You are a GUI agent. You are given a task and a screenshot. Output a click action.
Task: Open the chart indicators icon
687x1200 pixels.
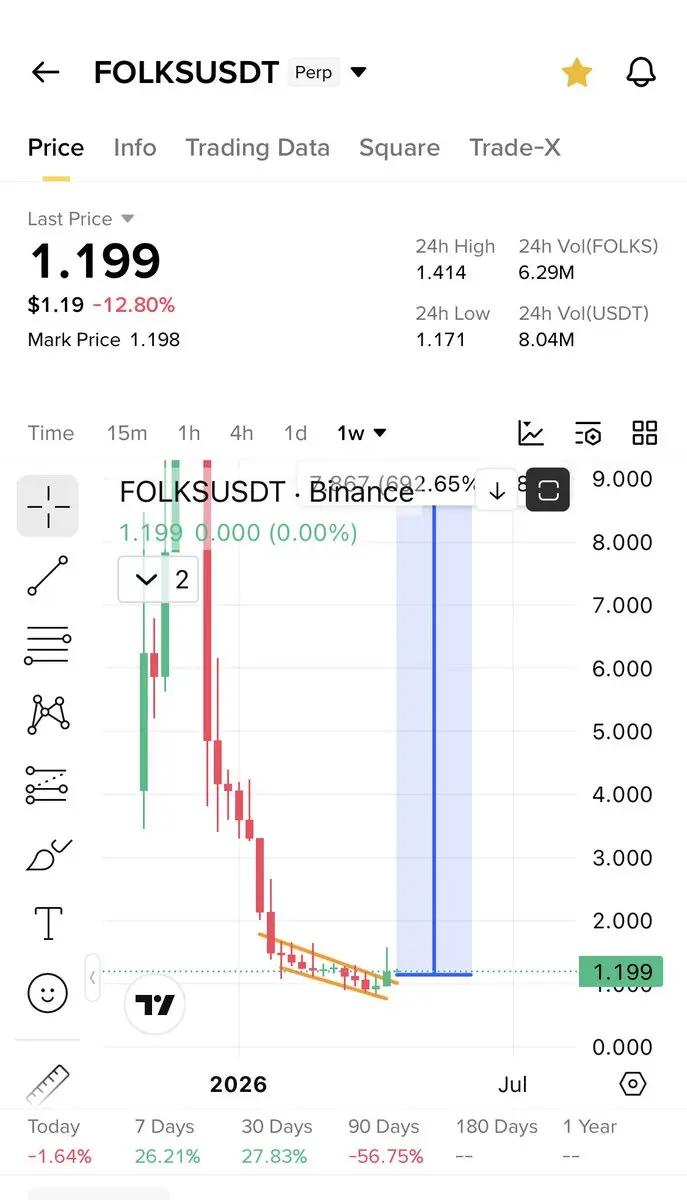pos(531,433)
